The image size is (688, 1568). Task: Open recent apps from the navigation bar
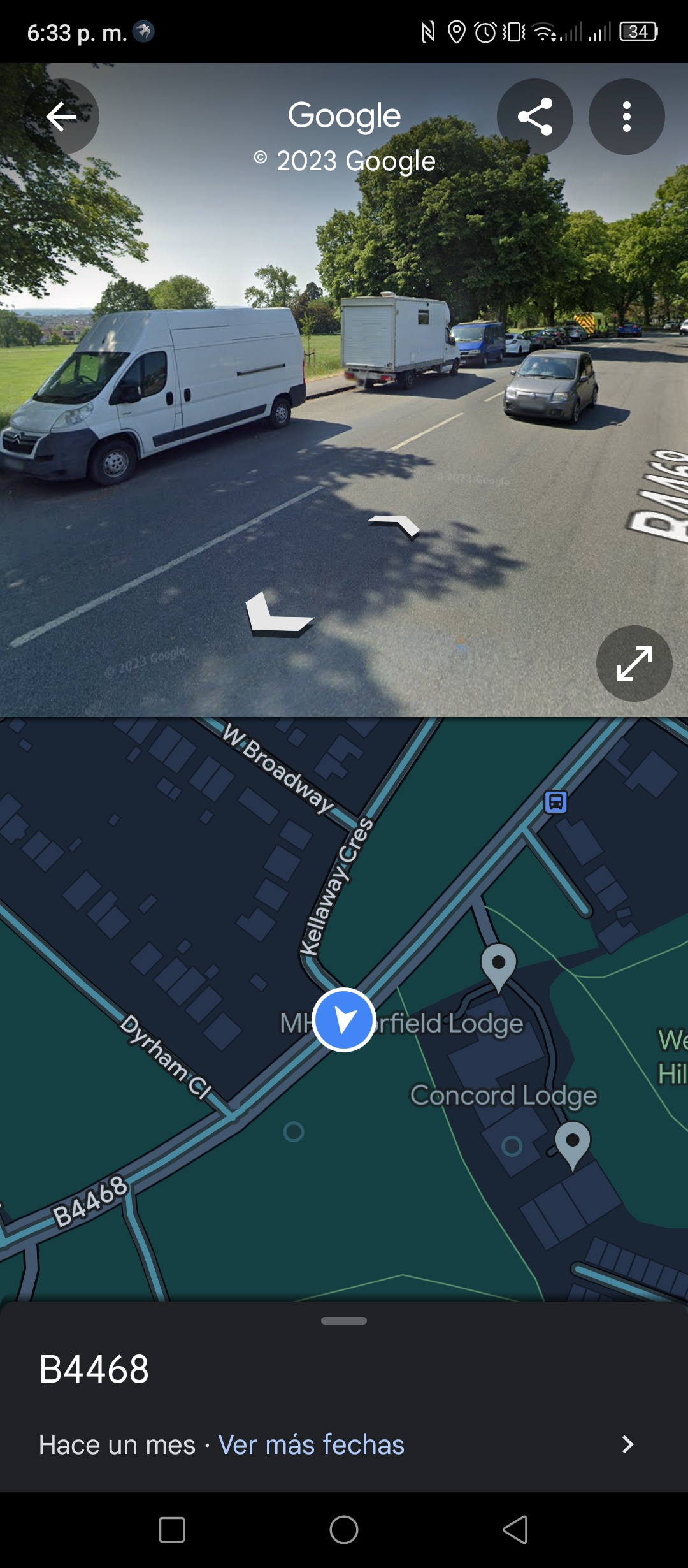tap(172, 1530)
